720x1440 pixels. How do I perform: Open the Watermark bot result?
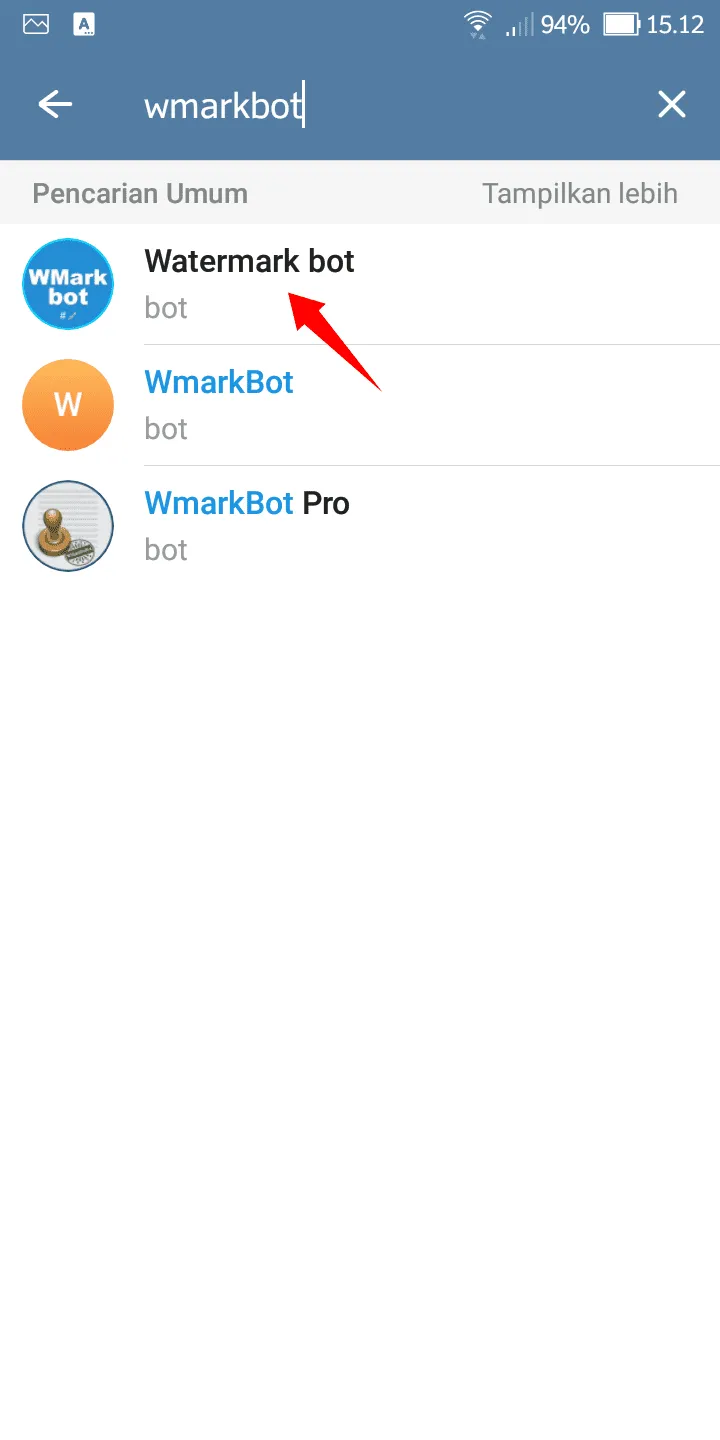(x=360, y=284)
